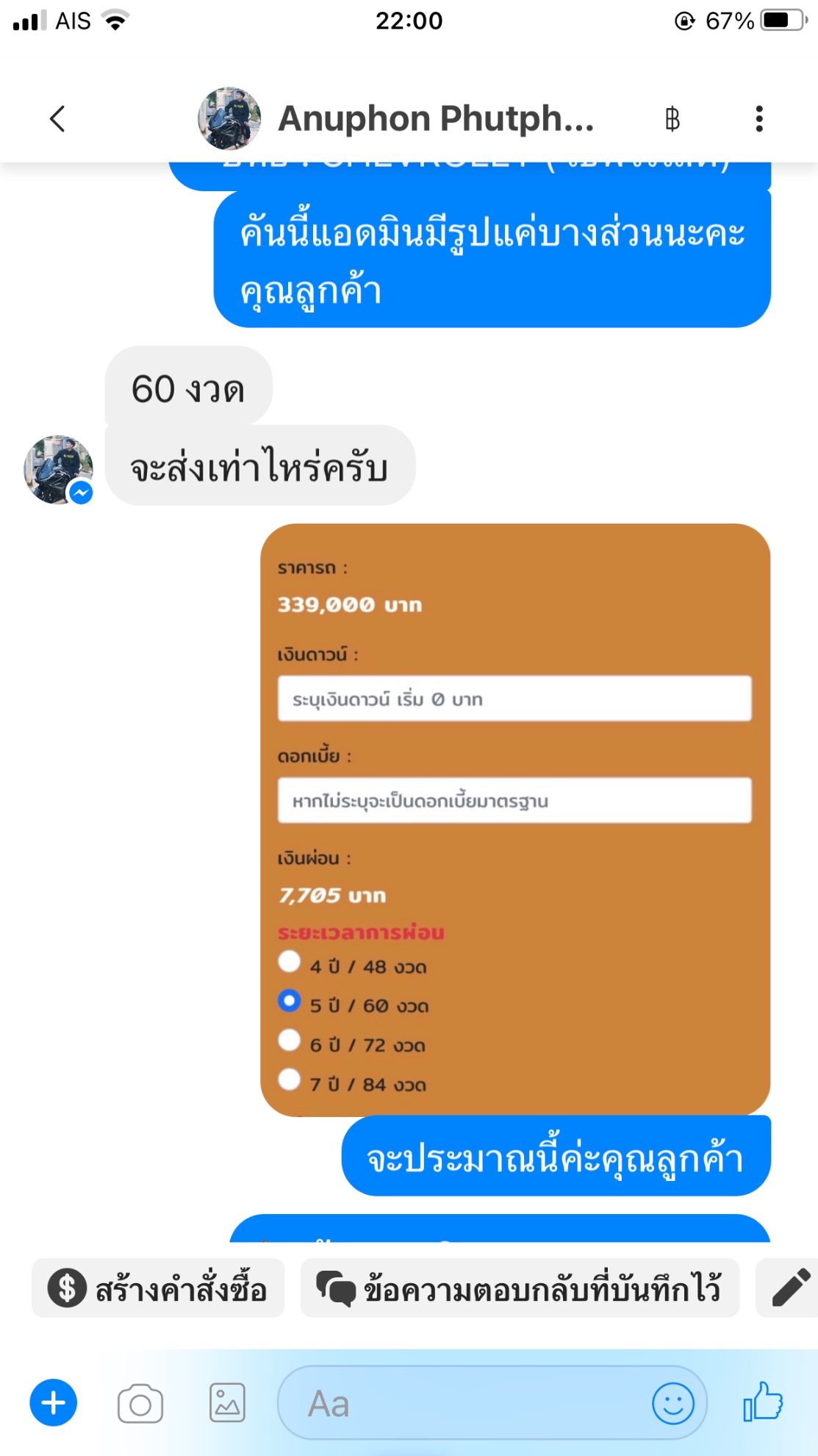Tap the baht payment icon
This screenshot has width=818, height=1456.
[672, 118]
